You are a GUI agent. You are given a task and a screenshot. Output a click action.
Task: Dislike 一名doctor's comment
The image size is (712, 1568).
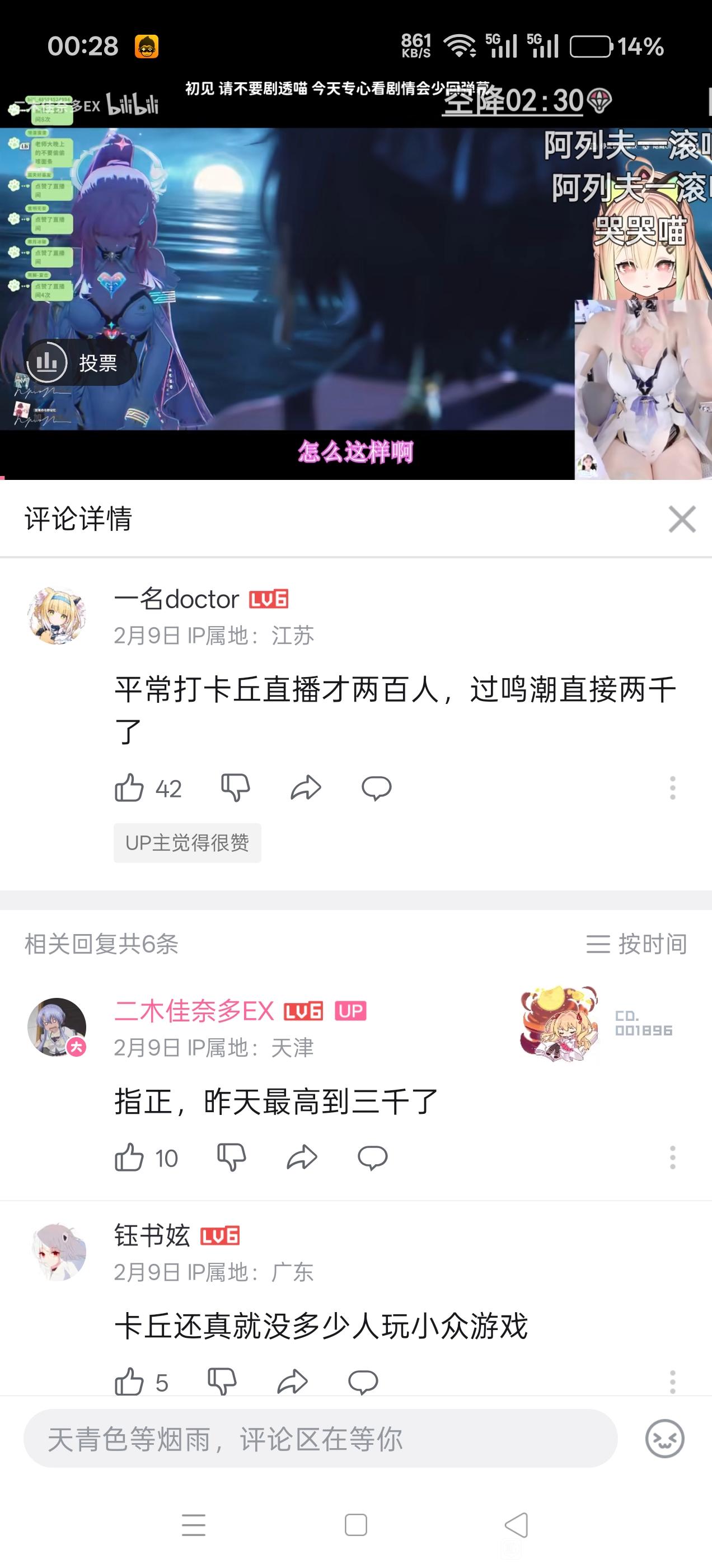coord(235,788)
